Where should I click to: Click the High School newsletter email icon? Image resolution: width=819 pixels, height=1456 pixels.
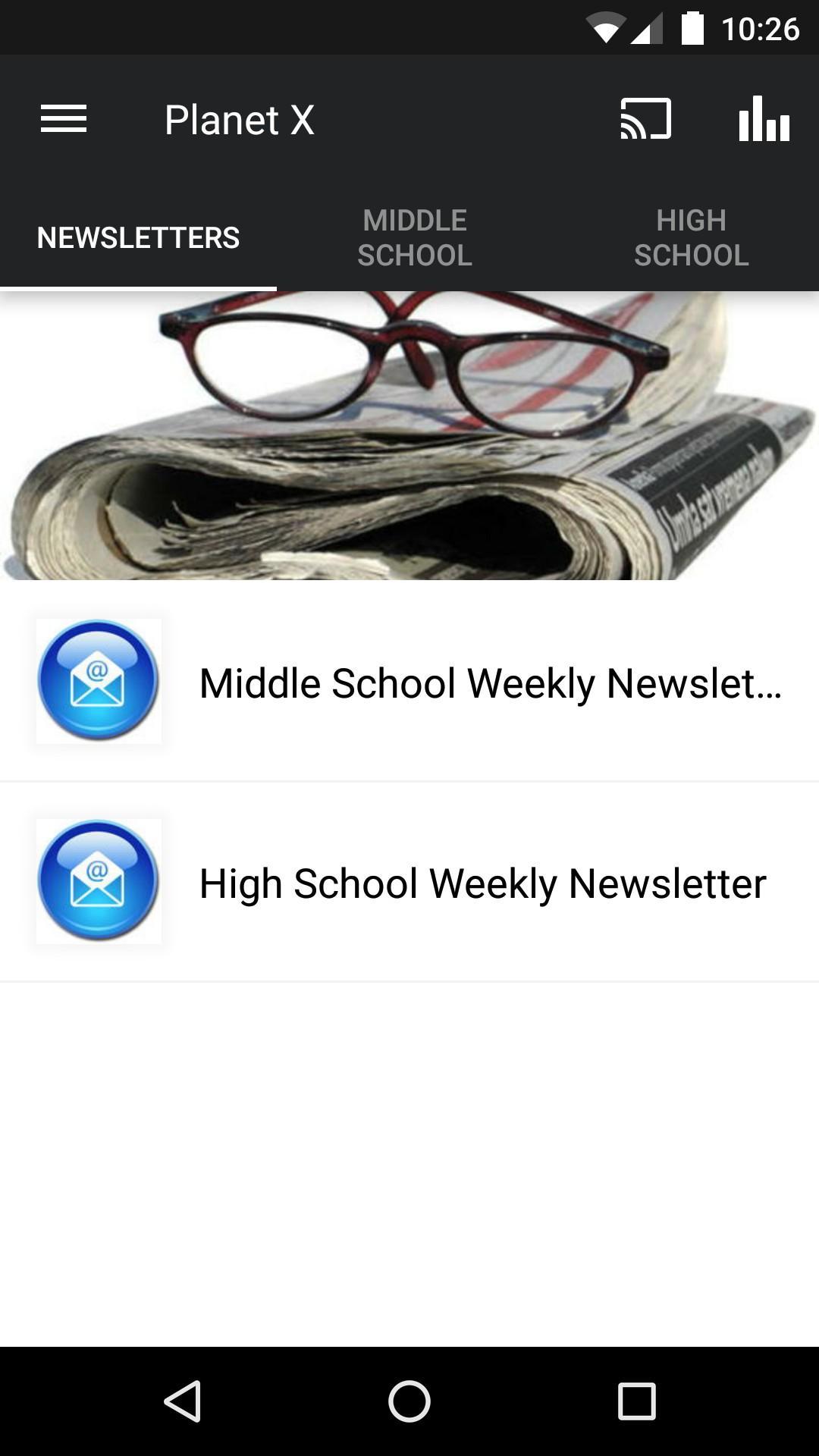coord(99,881)
